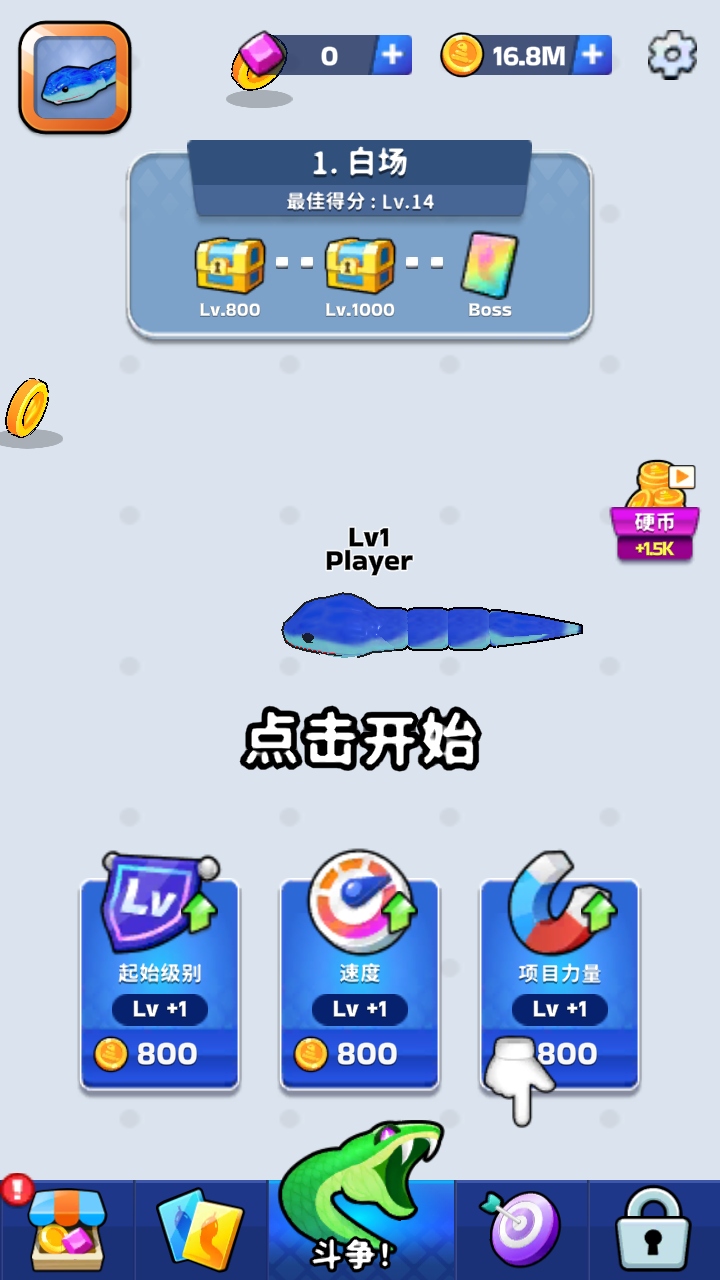Screen dimensions: 720x1280
Task: View the Boss reward card
Action: coord(490,266)
